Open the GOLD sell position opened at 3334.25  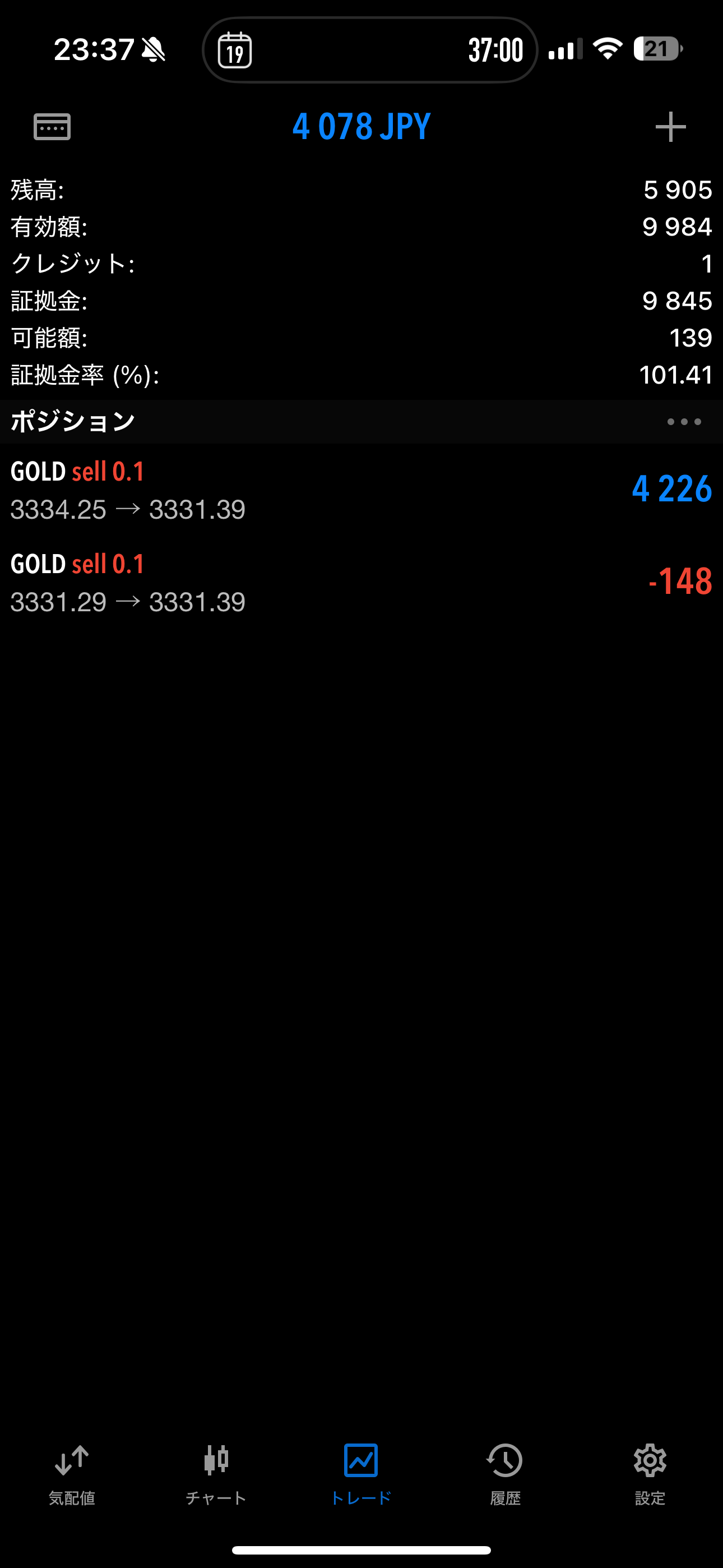(x=361, y=490)
